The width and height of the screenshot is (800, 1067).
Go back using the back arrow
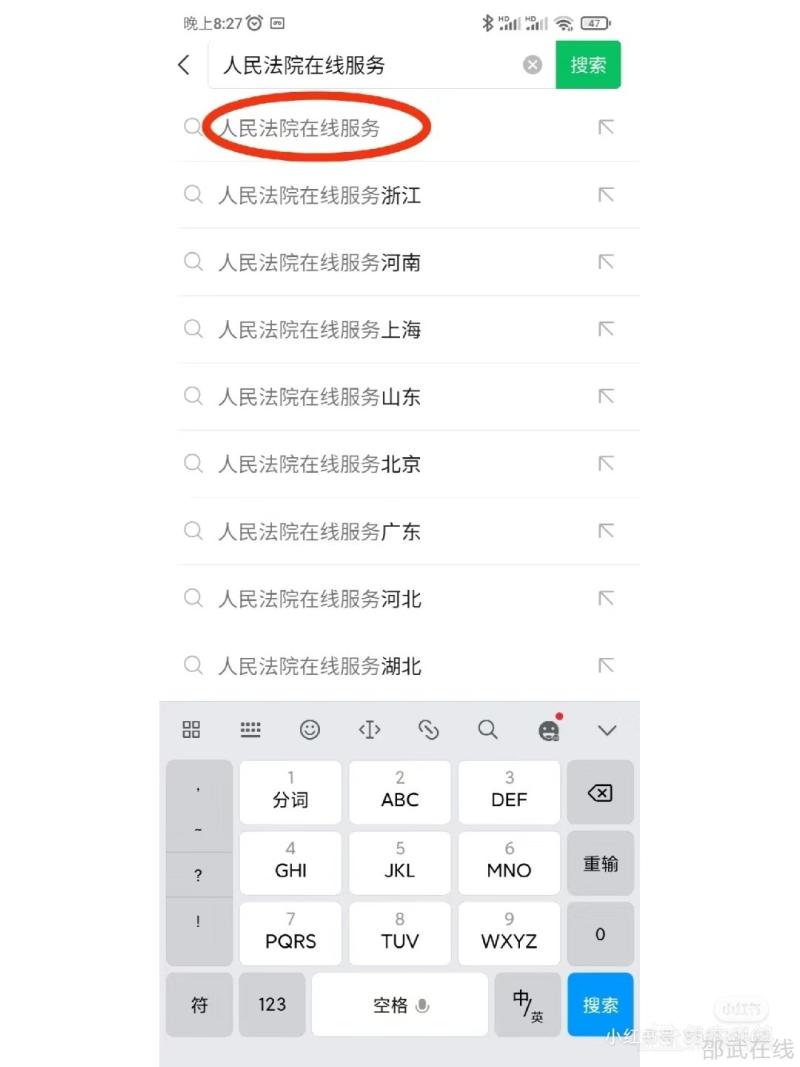(184, 65)
